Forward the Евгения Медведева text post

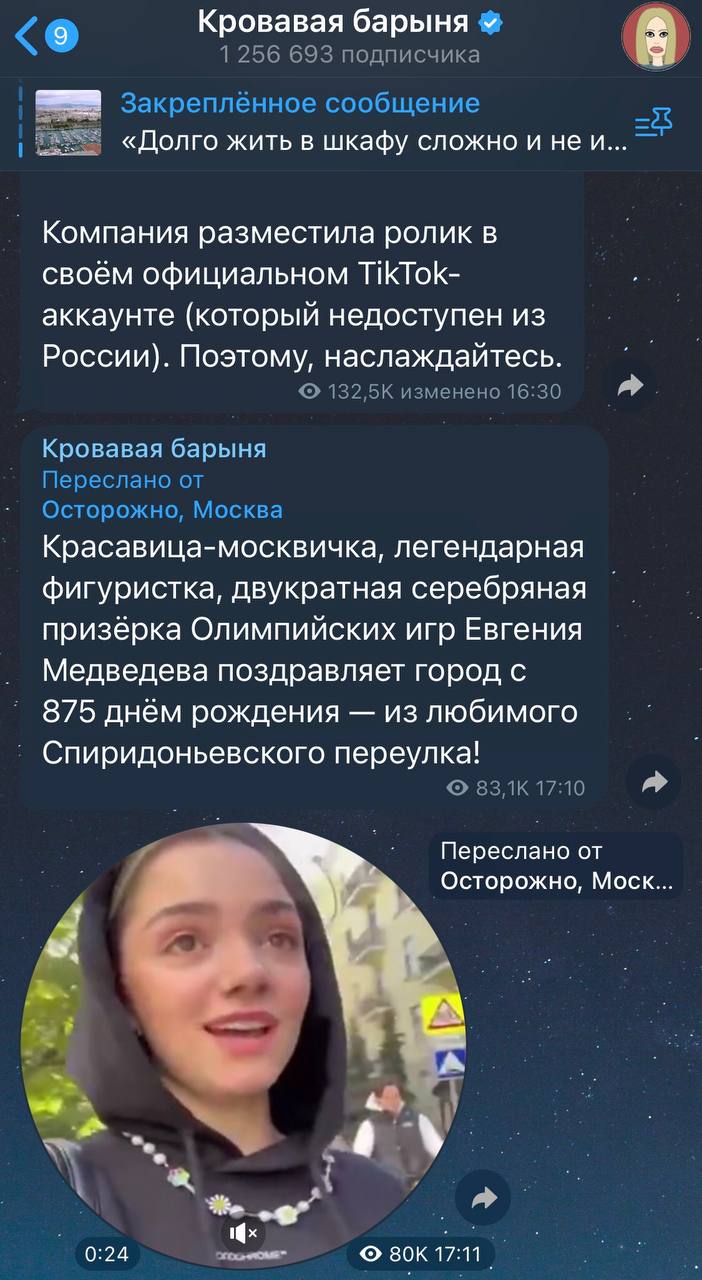(654, 781)
